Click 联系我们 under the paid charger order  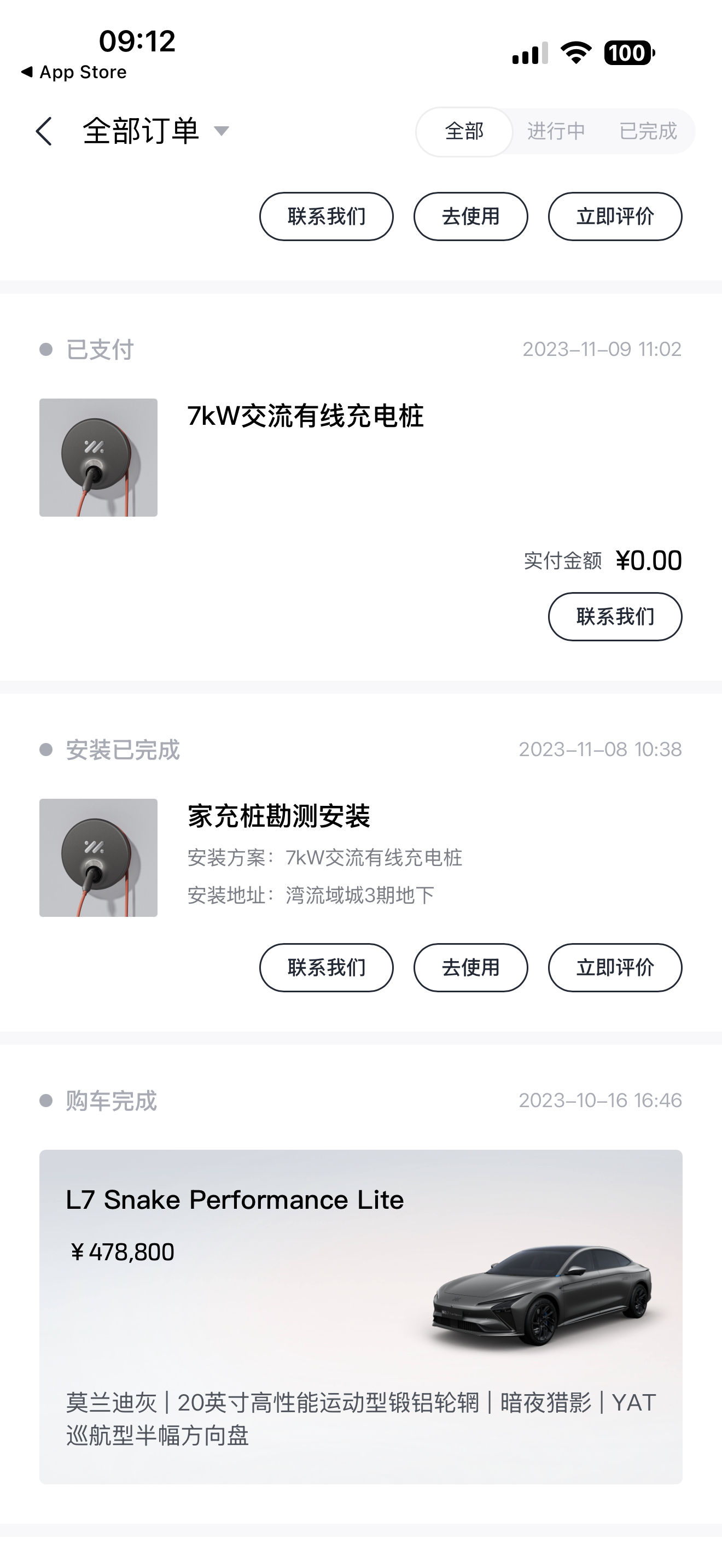[614, 616]
